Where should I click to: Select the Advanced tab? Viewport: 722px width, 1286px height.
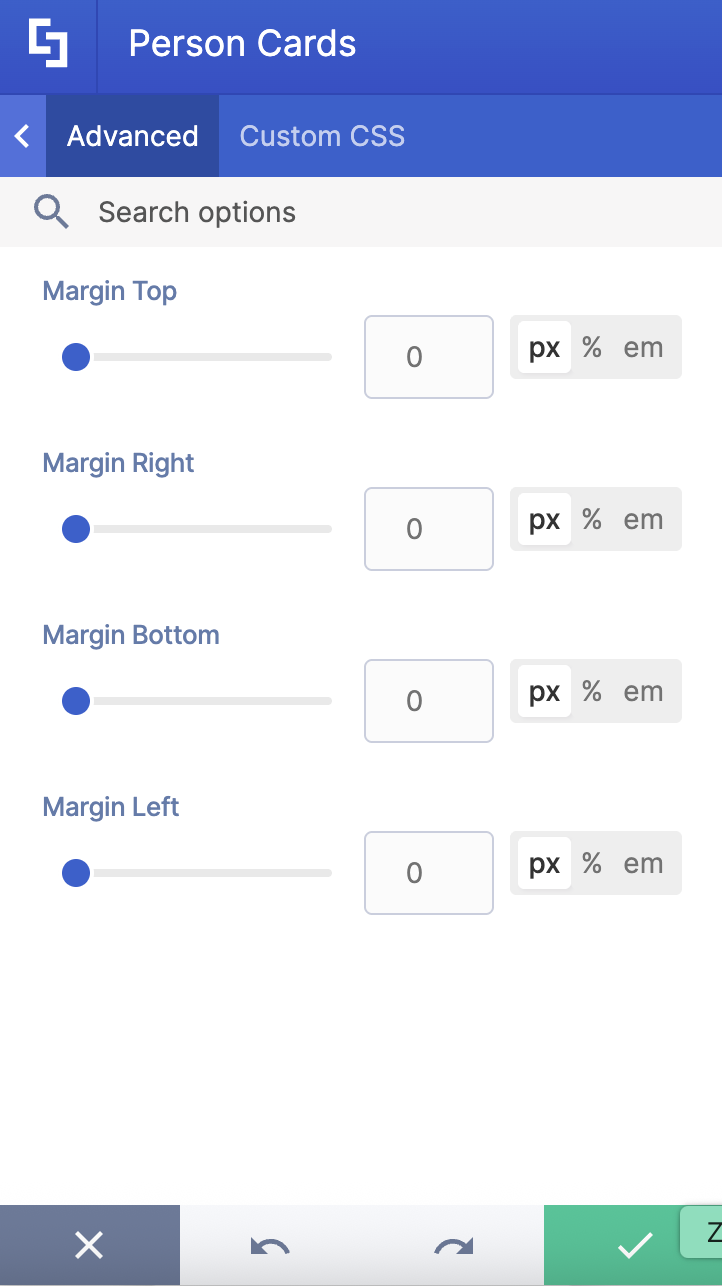(x=132, y=136)
